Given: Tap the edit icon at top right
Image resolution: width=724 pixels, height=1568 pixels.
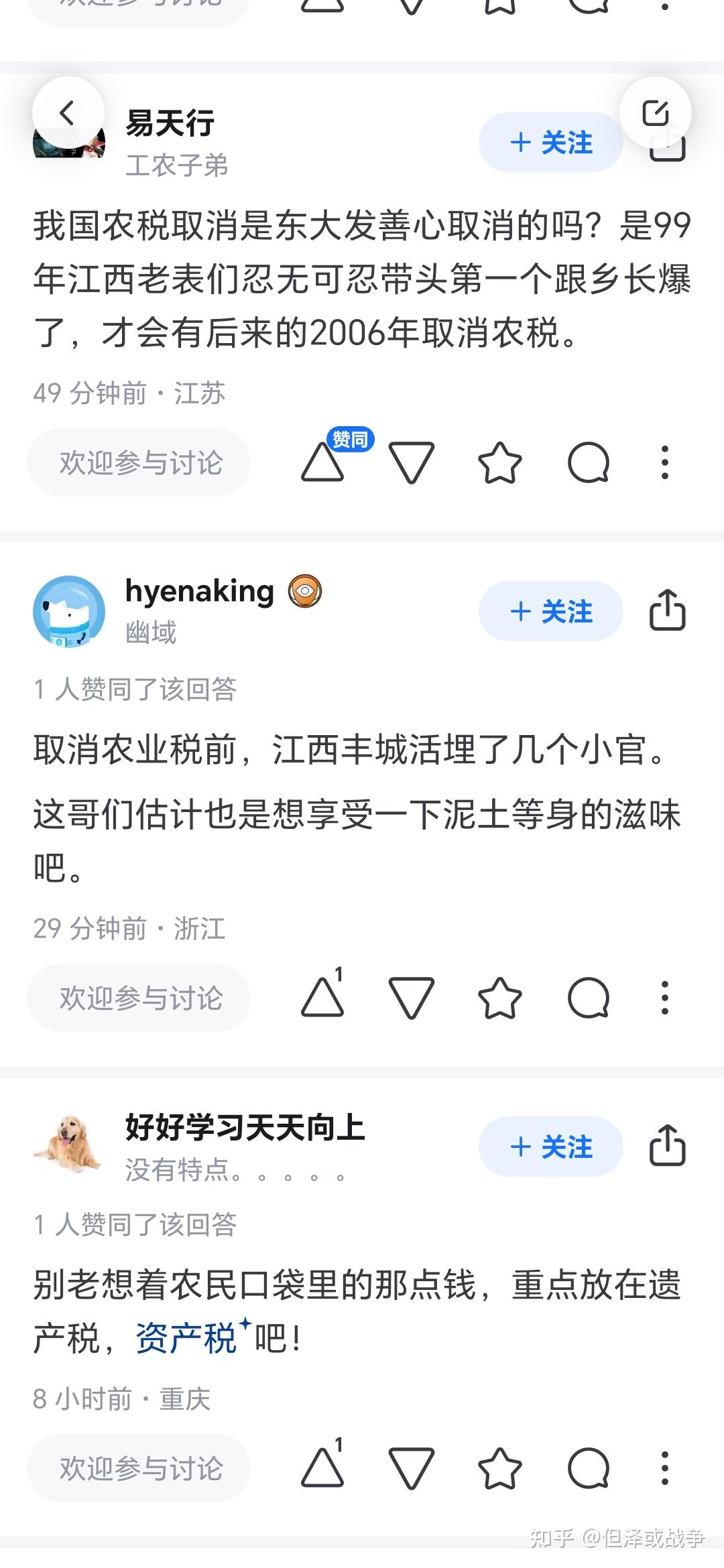Looking at the screenshot, I should click(655, 113).
